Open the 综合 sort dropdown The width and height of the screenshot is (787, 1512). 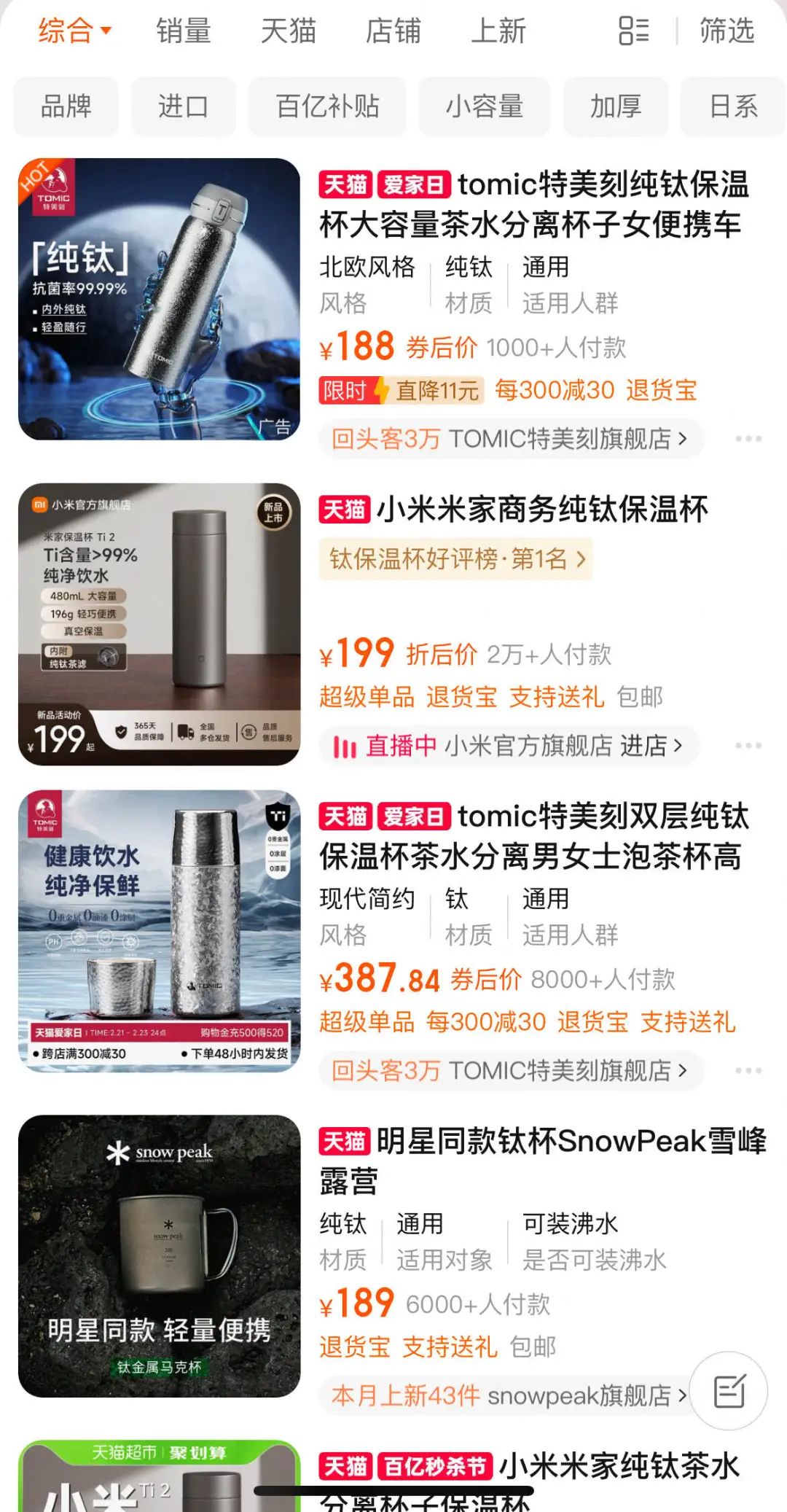(x=74, y=31)
